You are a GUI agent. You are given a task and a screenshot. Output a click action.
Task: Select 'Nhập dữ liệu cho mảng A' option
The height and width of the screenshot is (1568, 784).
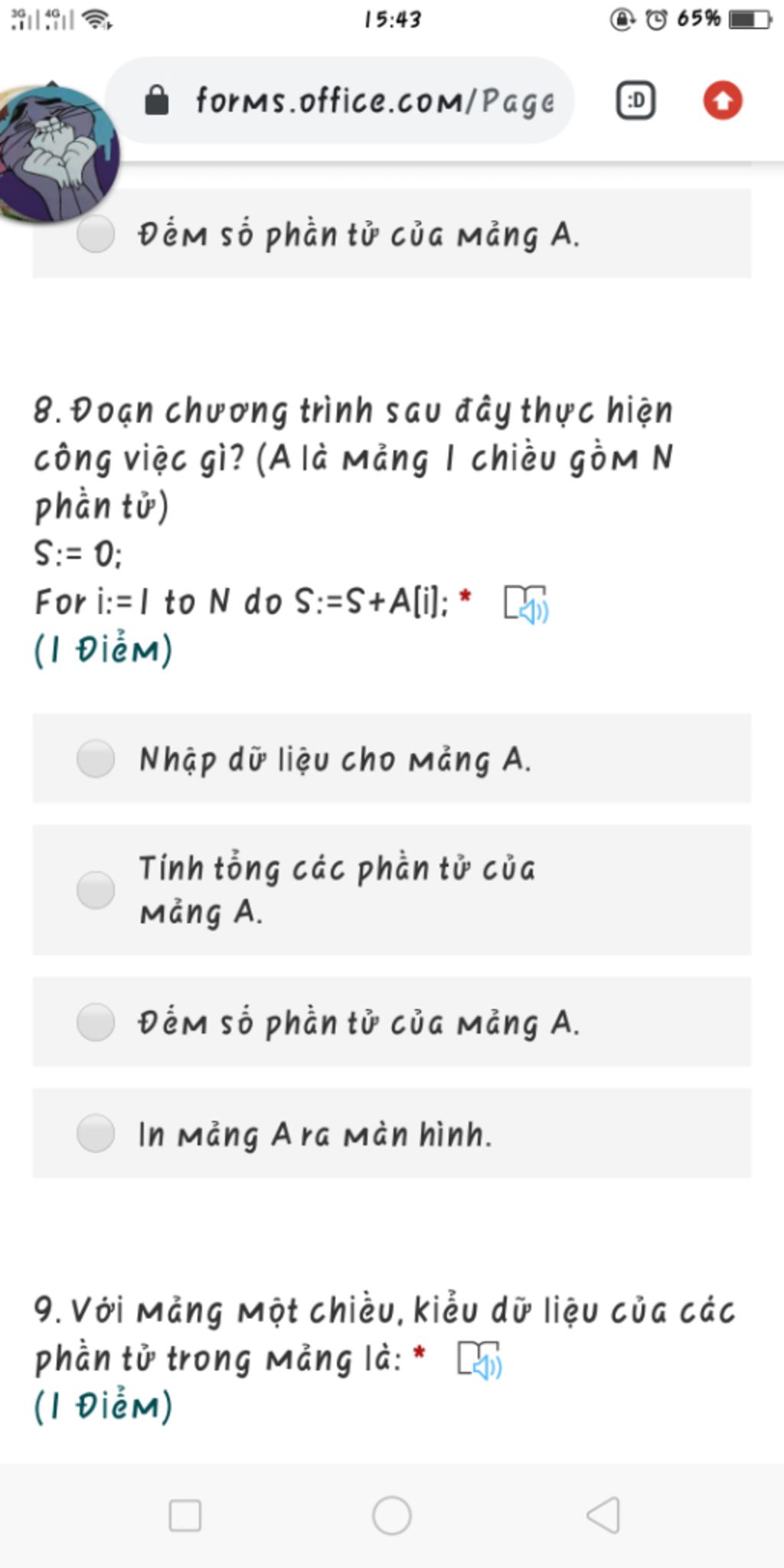pyautogui.click(x=96, y=759)
